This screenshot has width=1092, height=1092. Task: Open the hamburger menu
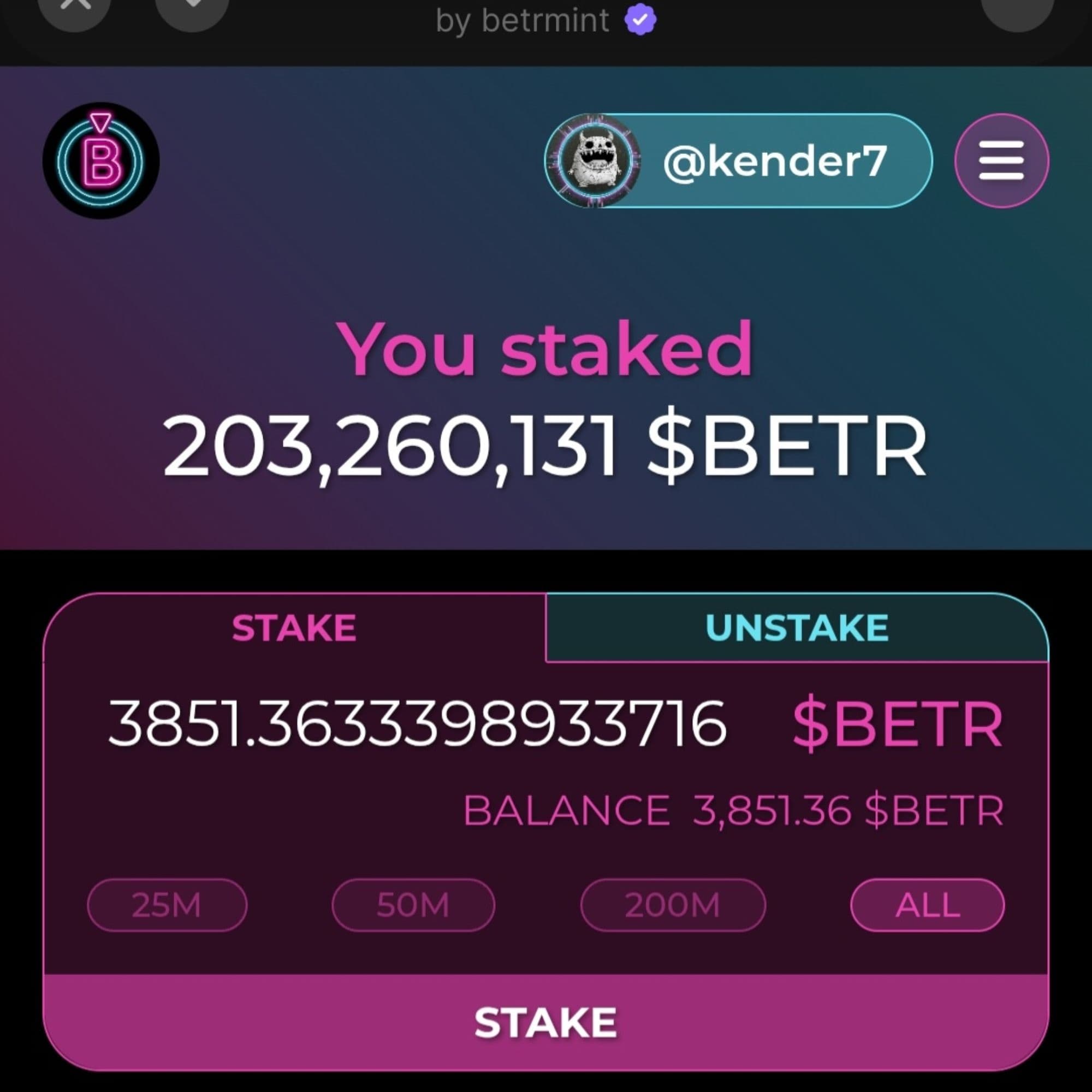coord(1001,161)
